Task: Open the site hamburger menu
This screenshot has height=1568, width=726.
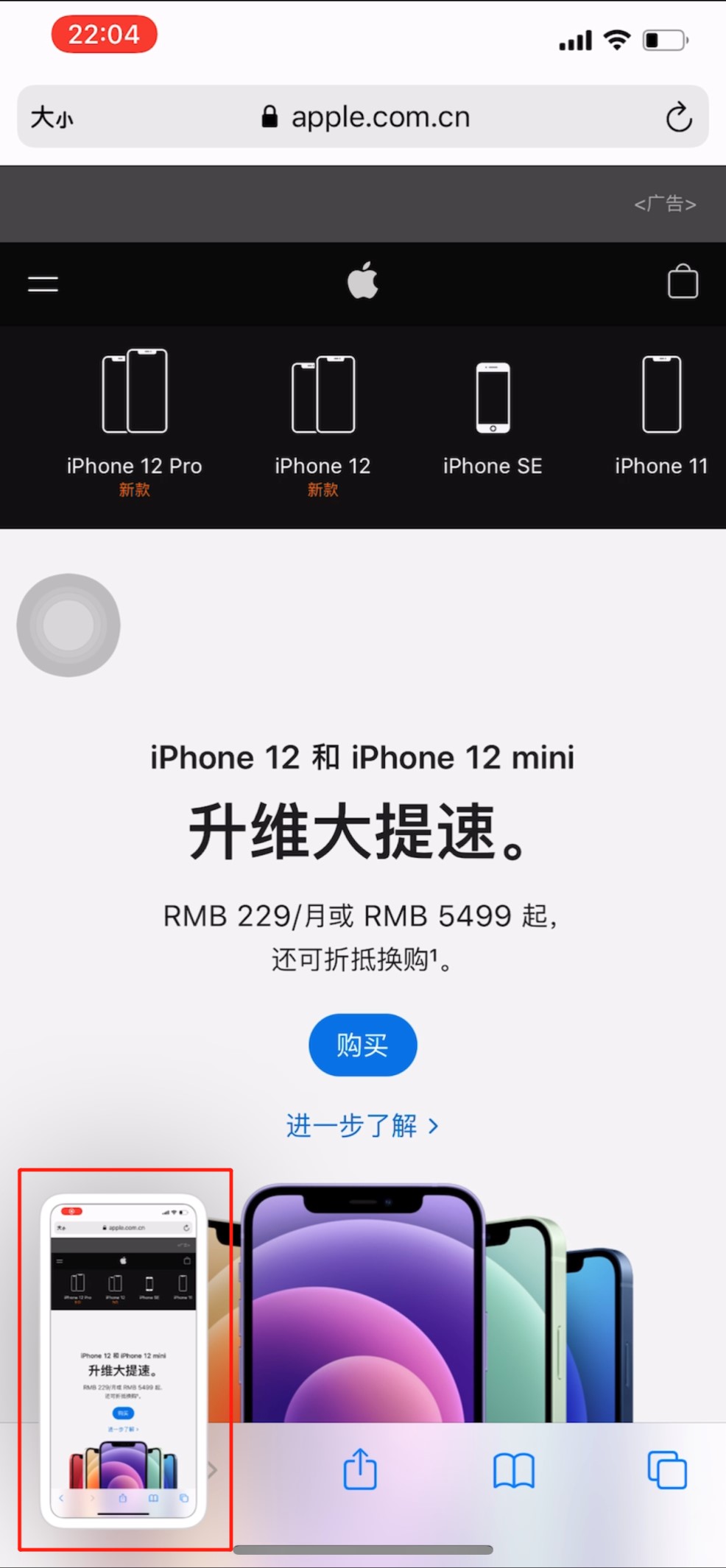Action: pyautogui.click(x=43, y=283)
